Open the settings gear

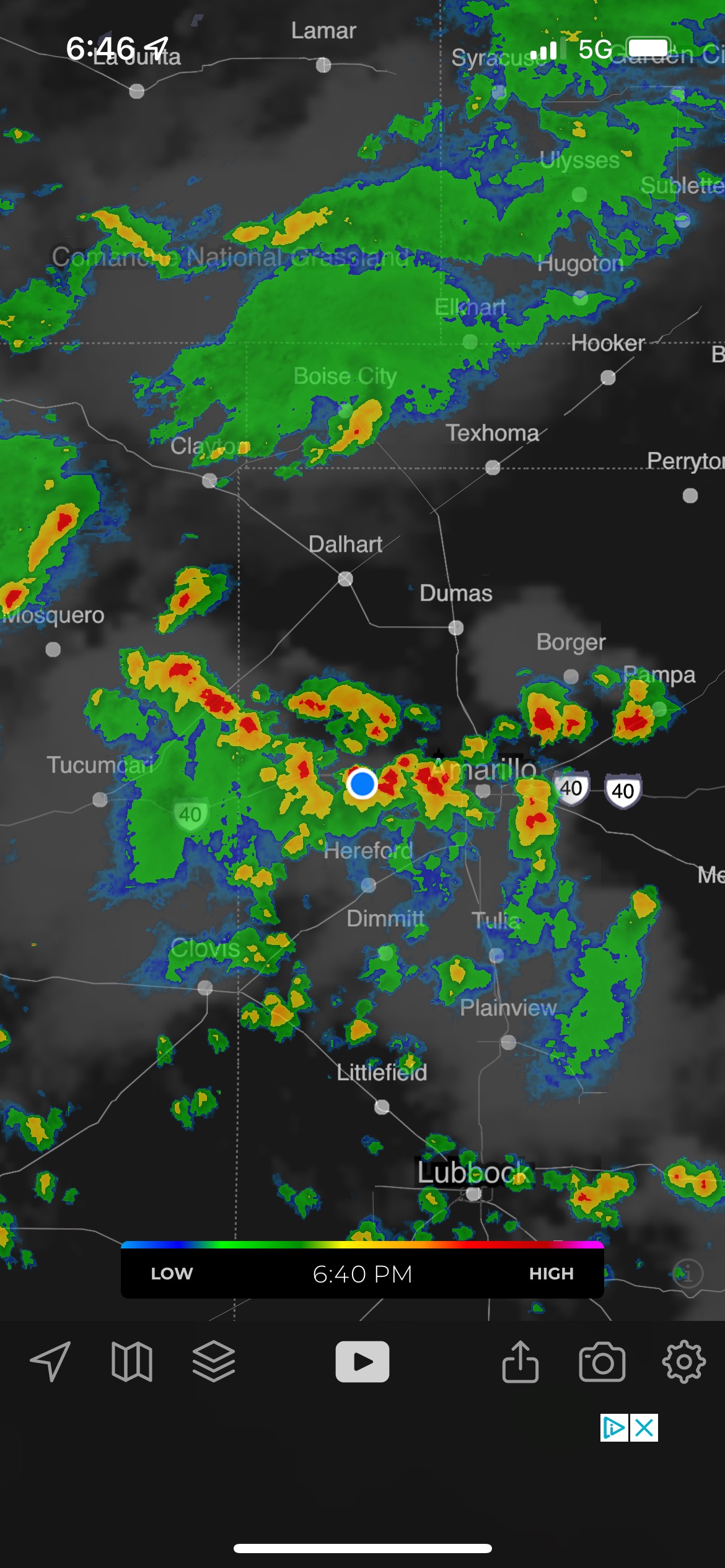coord(683,1362)
